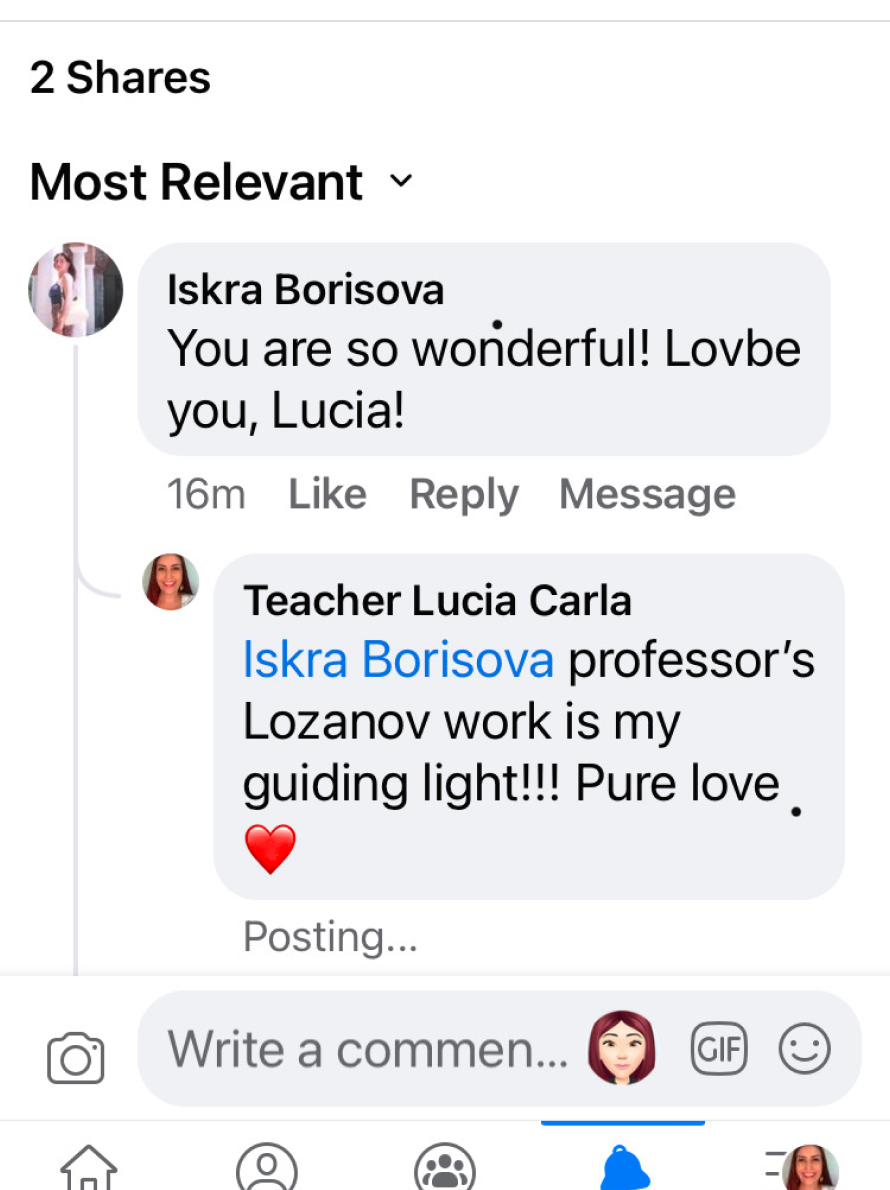Viewport: 890px width, 1190px height.
Task: Like Iskra Borisova's comment
Action: [x=327, y=494]
